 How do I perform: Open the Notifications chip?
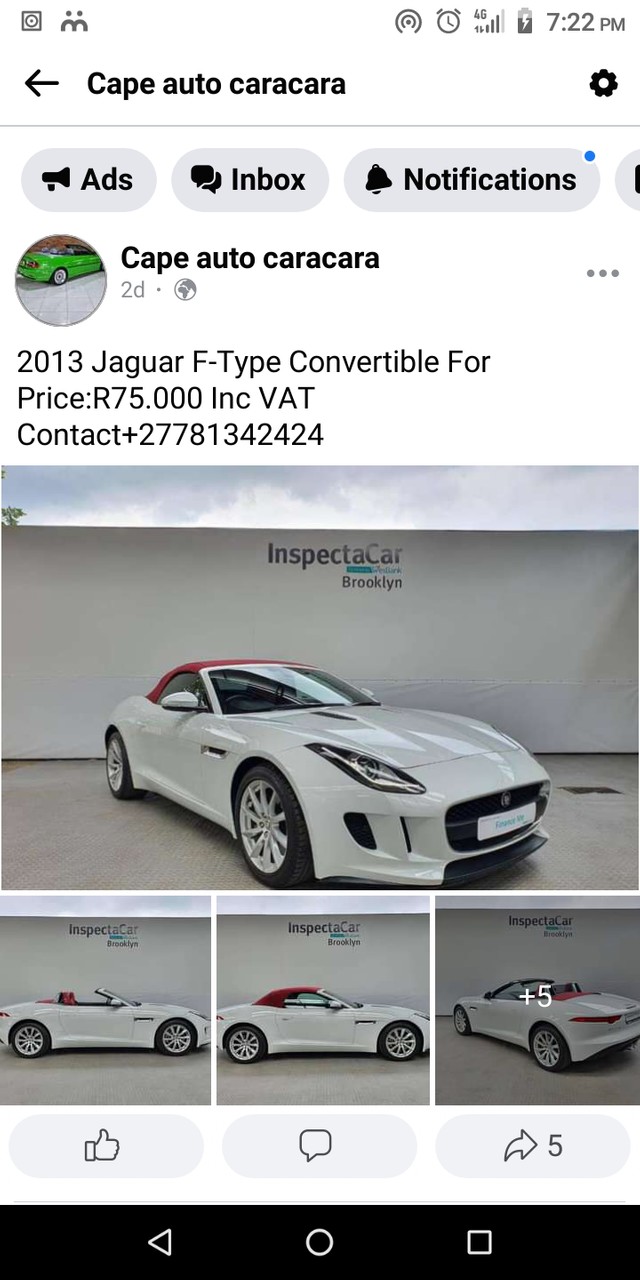click(x=471, y=180)
